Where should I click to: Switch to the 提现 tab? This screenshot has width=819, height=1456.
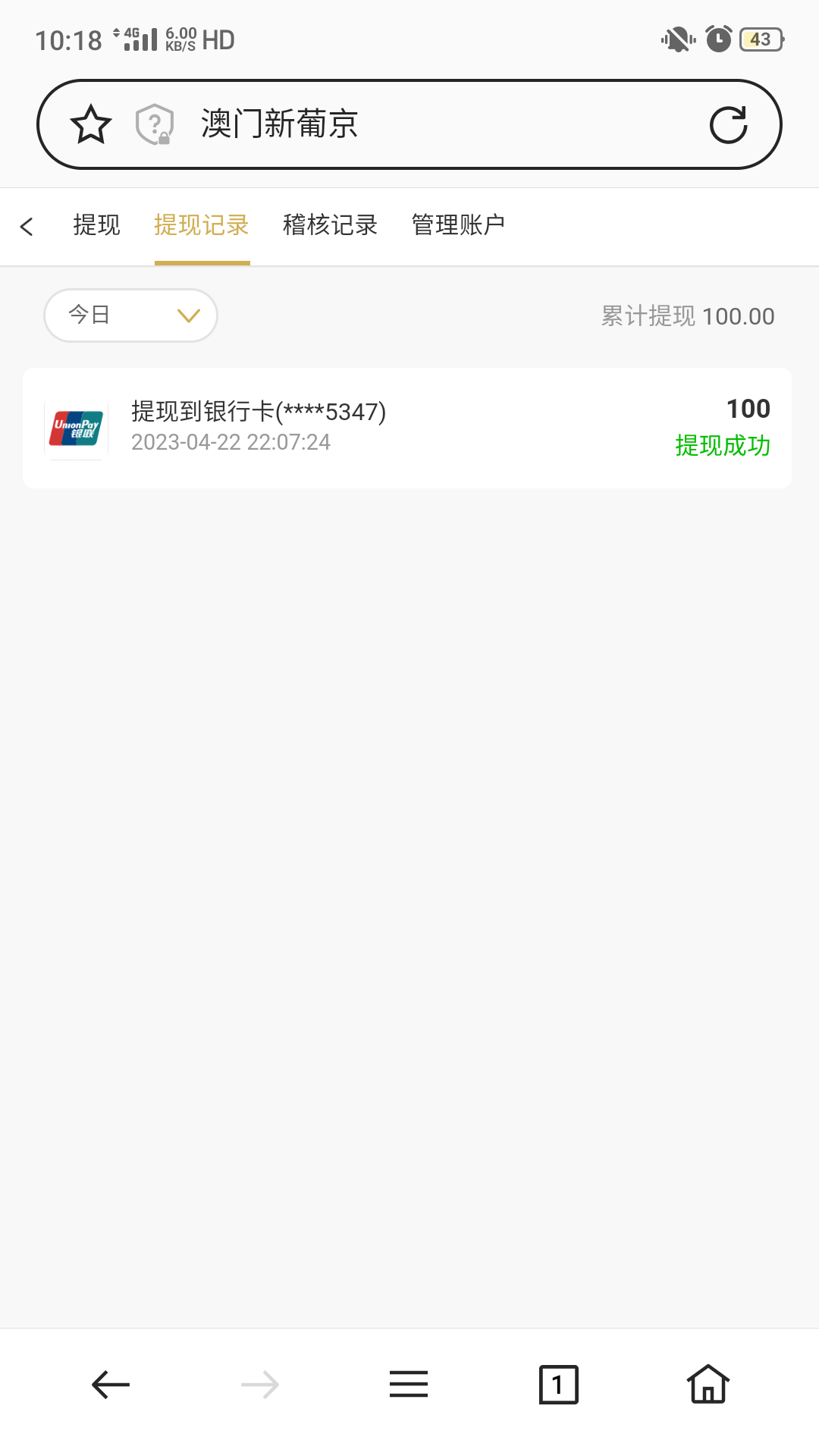pyautogui.click(x=97, y=225)
